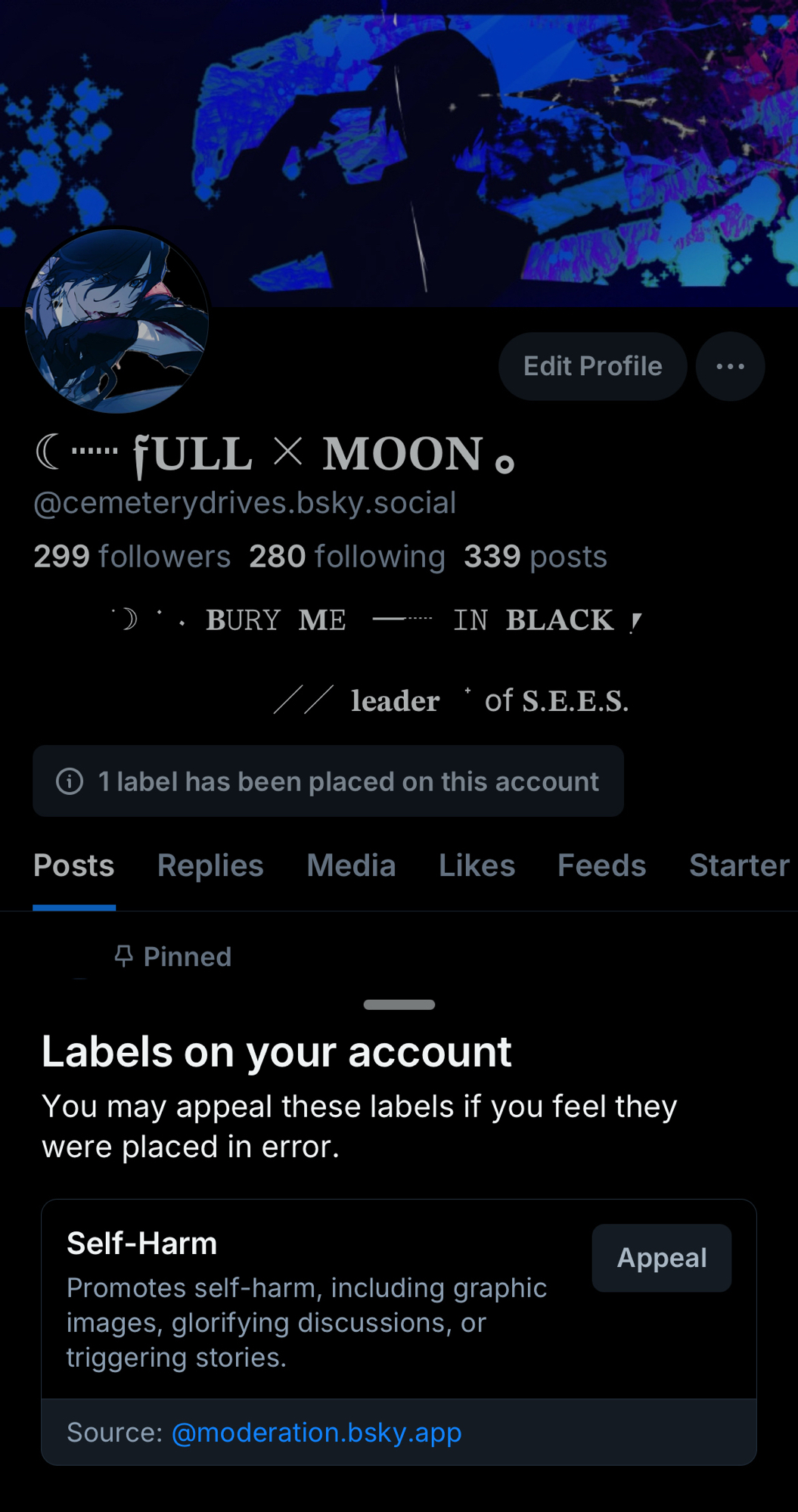Switch to the Feeds tab
This screenshot has height=1512, width=798.
pos(601,865)
